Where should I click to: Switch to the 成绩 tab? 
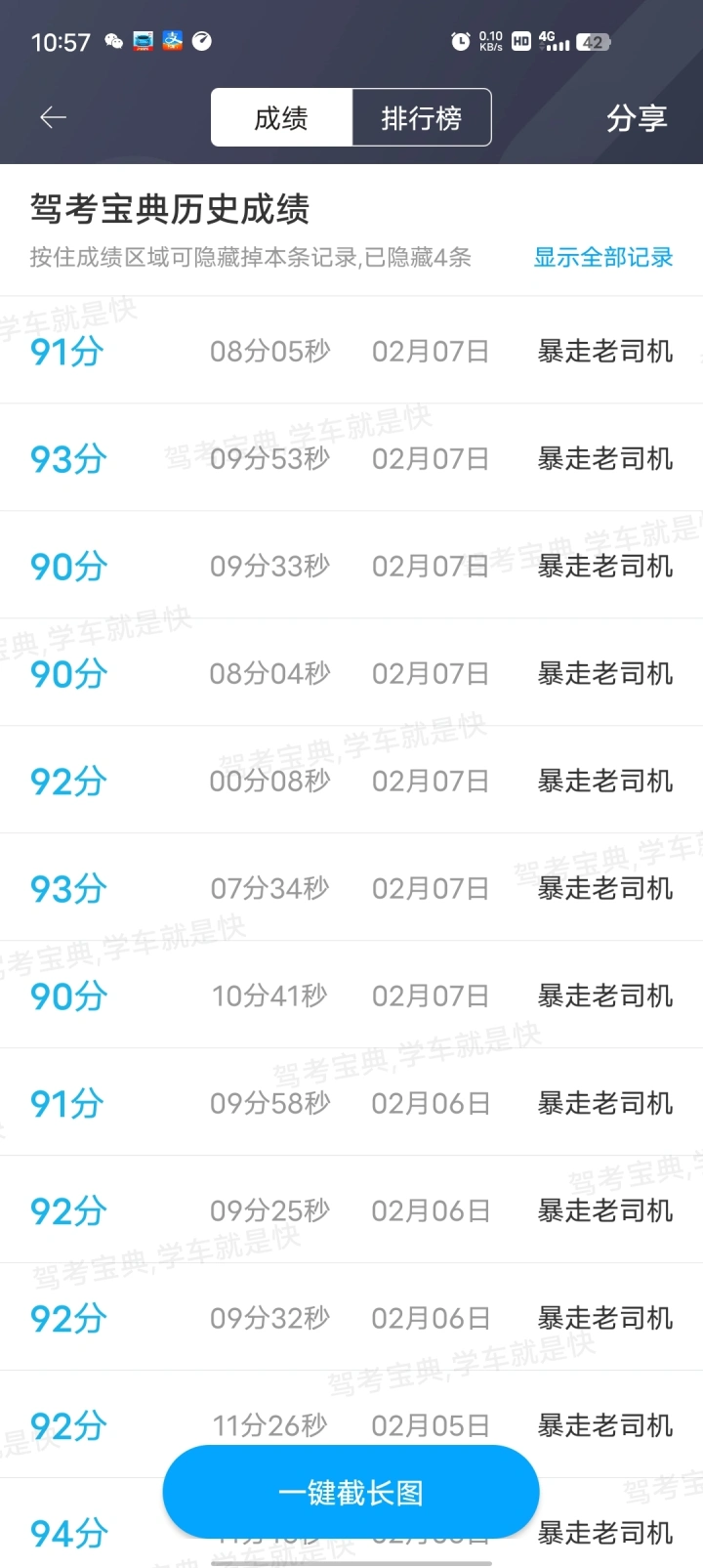click(281, 118)
